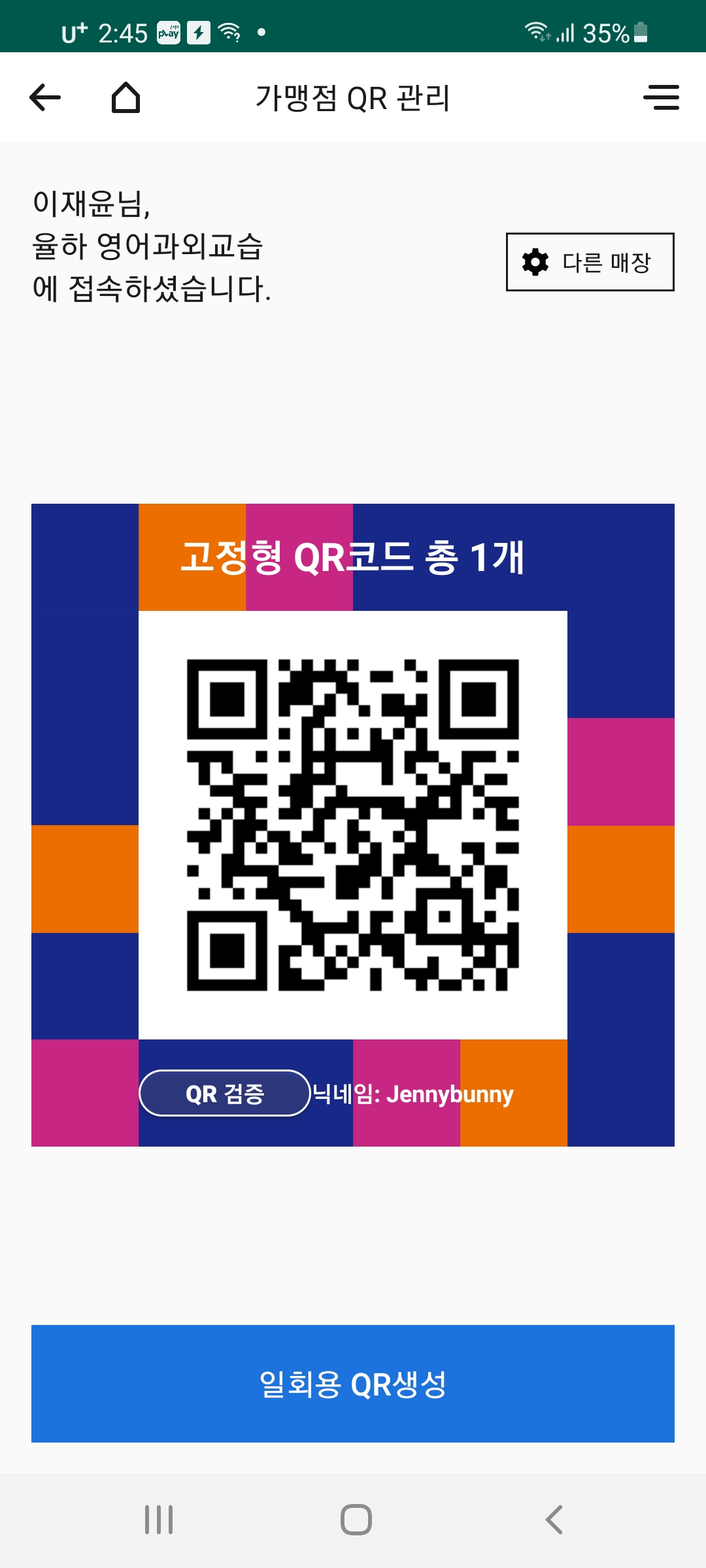The width and height of the screenshot is (706, 1568).
Task: Open the home icon in header
Action: coord(126,98)
